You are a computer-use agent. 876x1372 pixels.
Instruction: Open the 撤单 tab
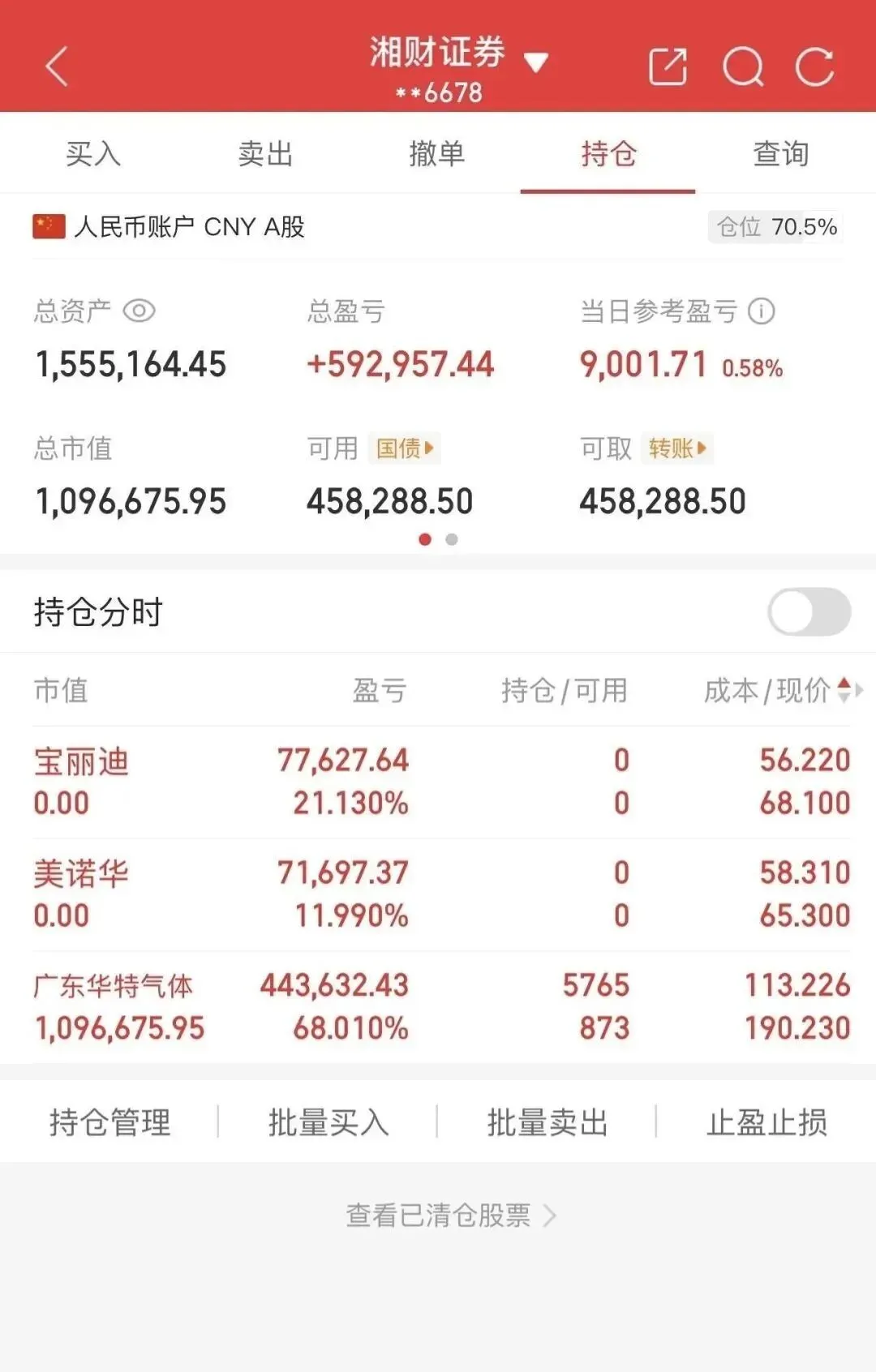coord(436,153)
